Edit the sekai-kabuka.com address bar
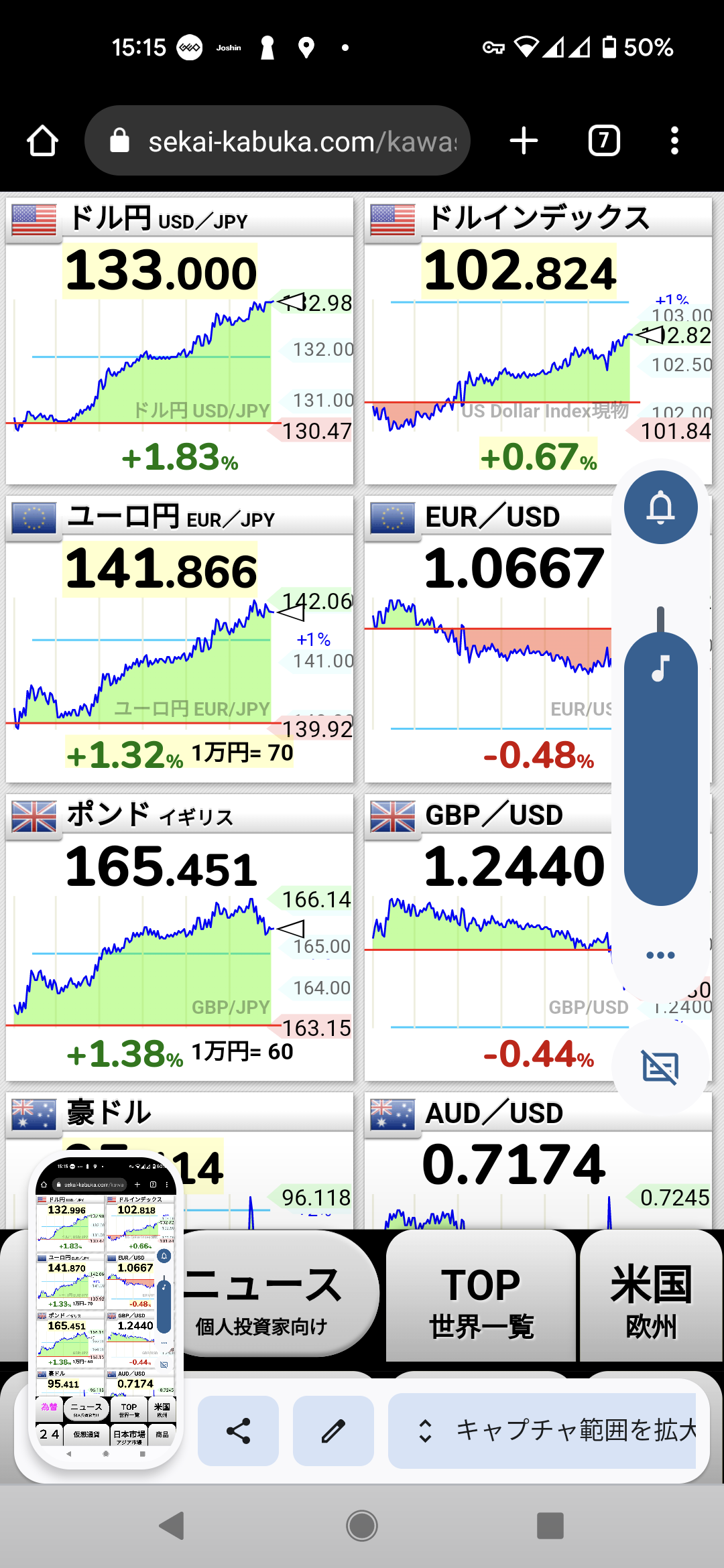This screenshot has width=724, height=1568. coord(288,141)
